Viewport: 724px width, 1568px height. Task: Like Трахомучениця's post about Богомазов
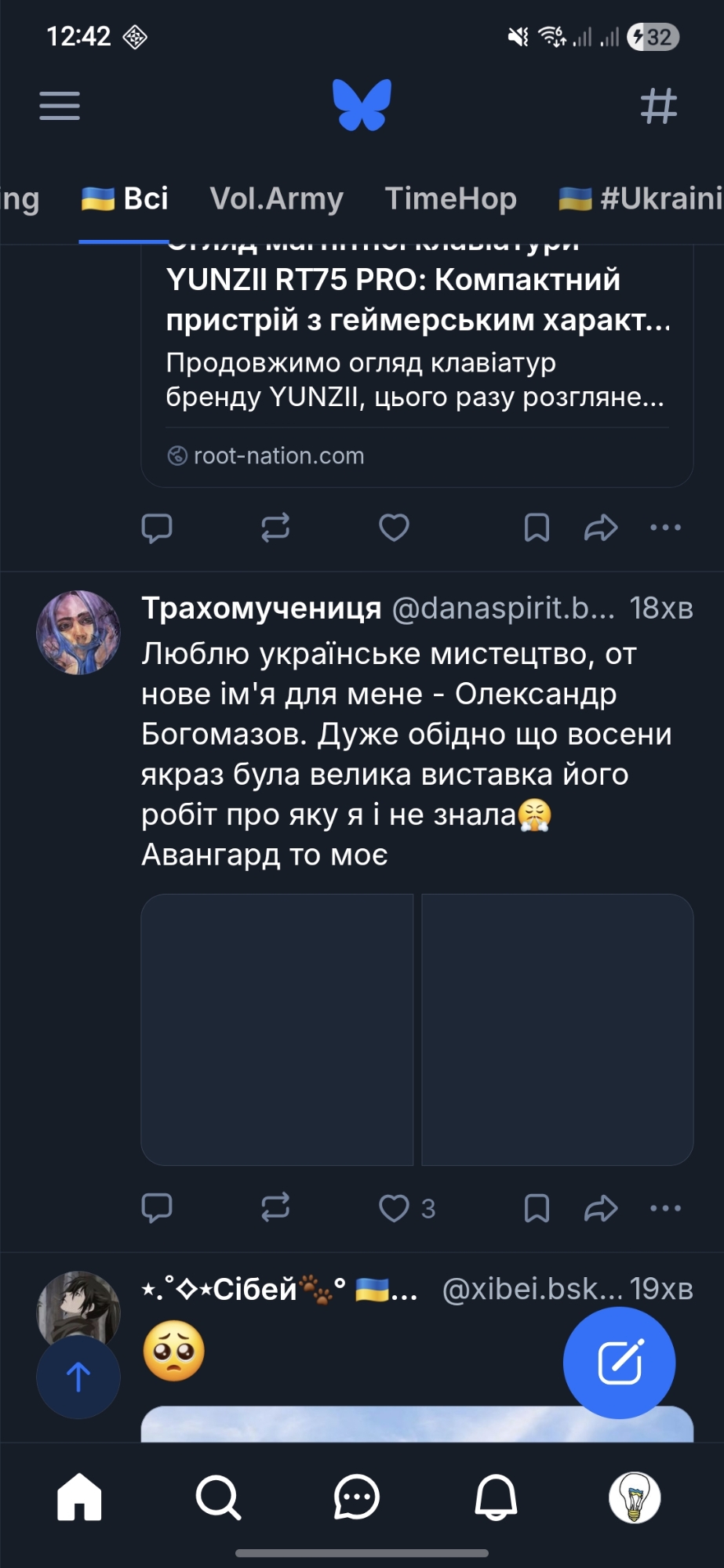(x=394, y=1208)
